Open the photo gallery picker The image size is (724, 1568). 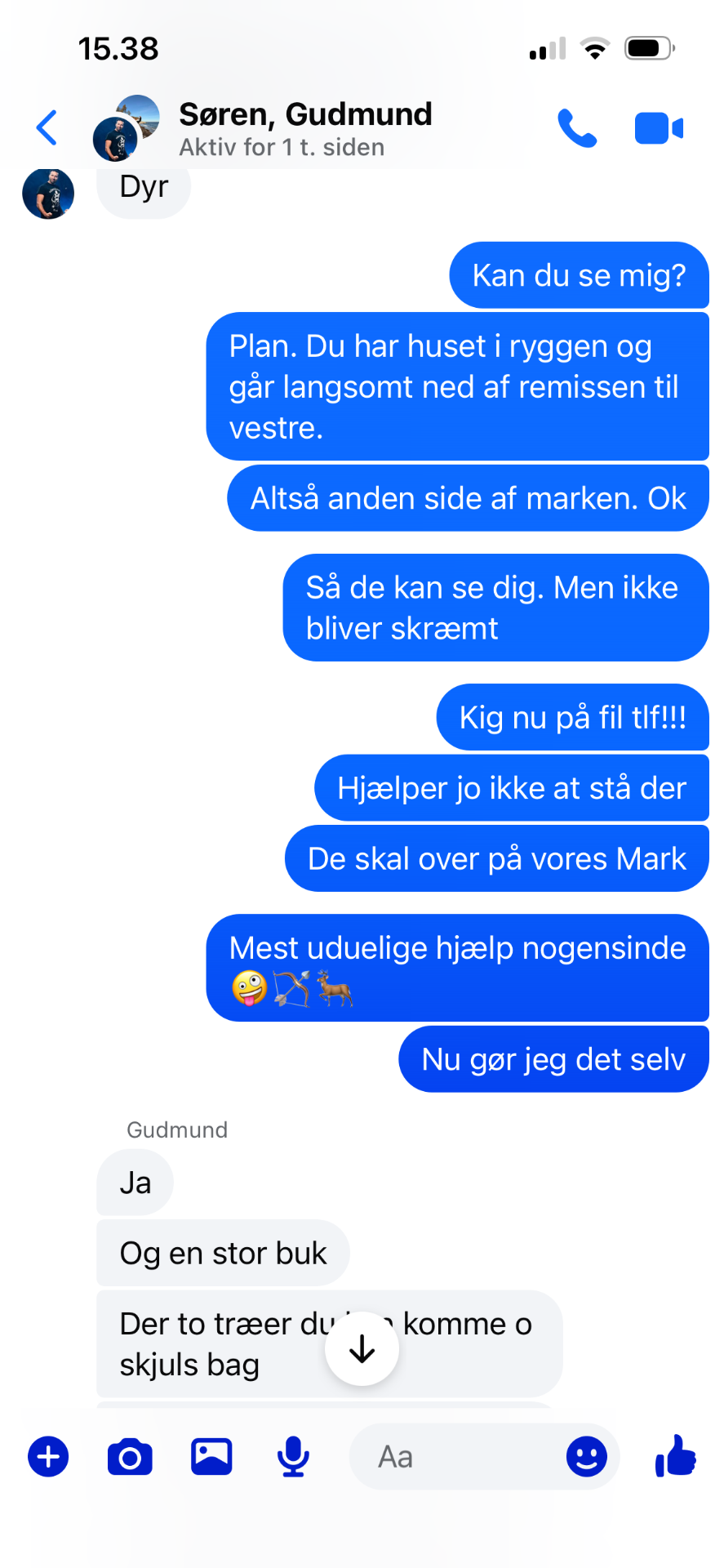(x=211, y=1456)
